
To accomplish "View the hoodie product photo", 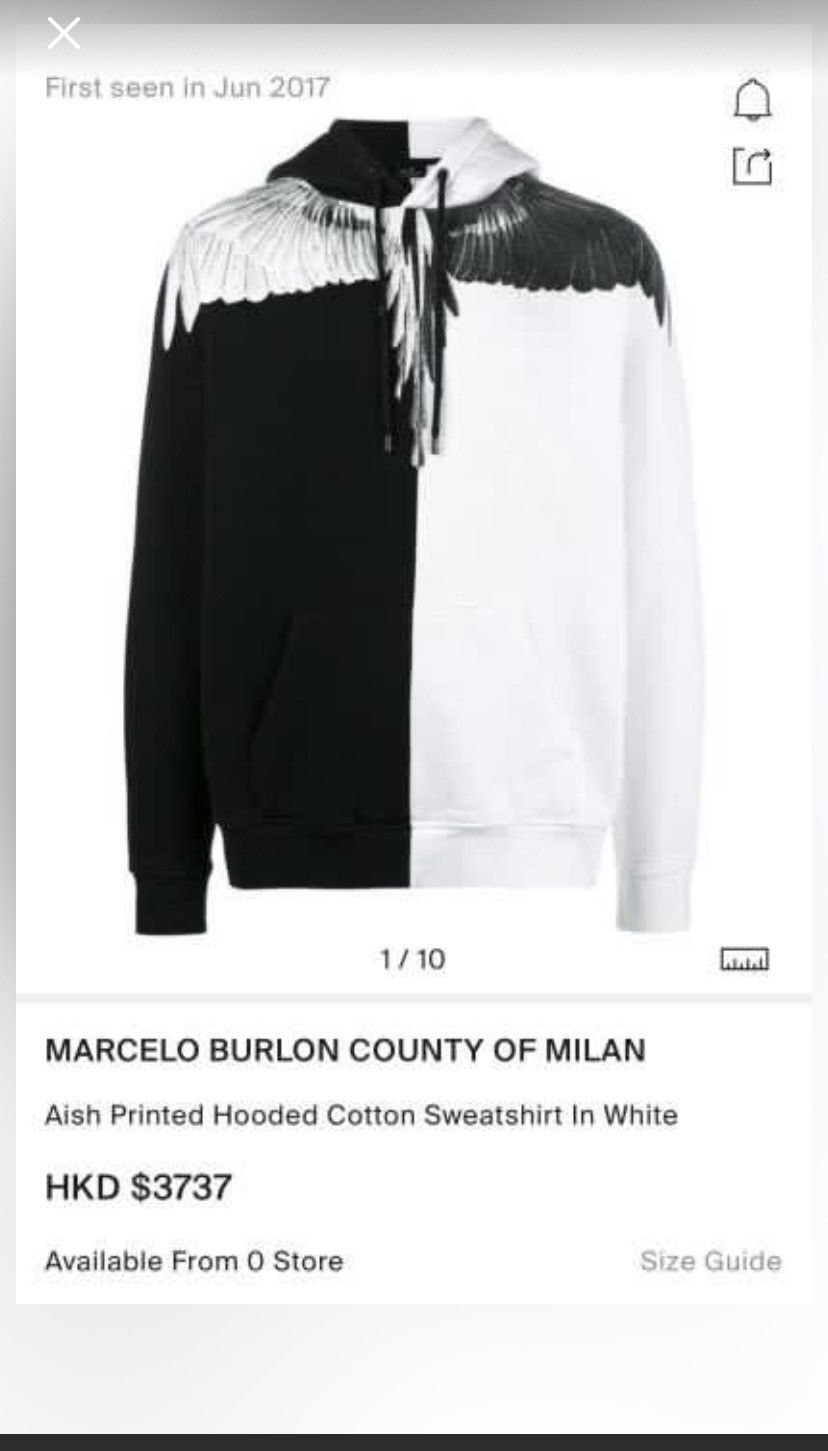I will coord(413,528).
